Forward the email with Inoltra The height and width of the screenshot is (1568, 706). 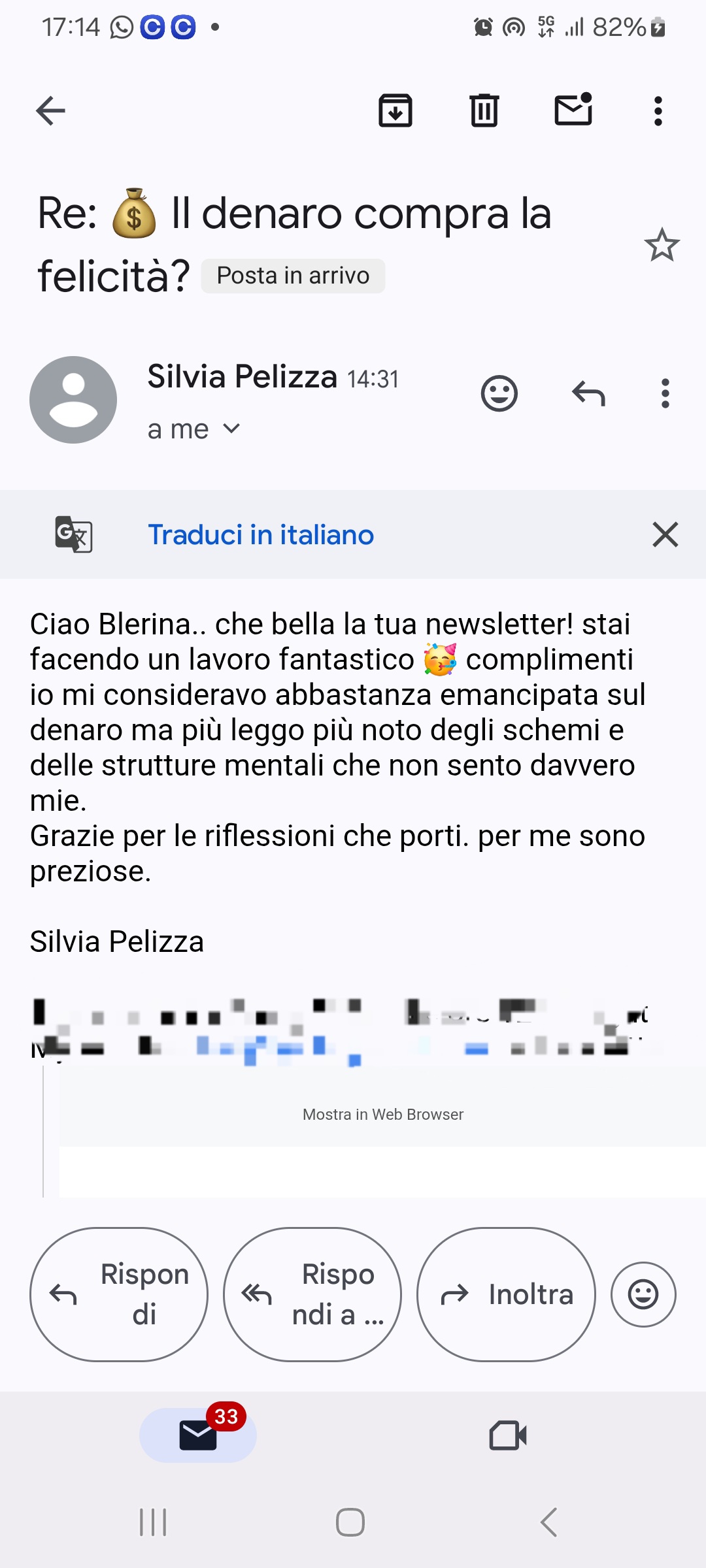click(x=506, y=1294)
